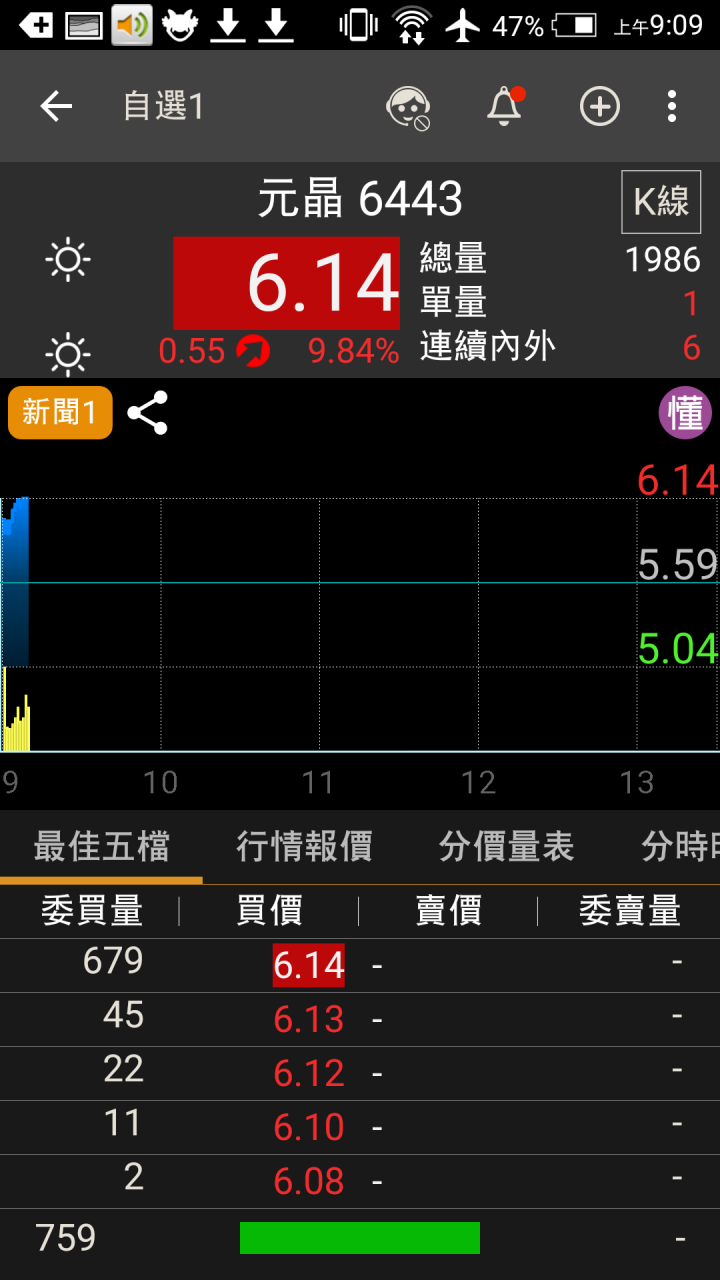The width and height of the screenshot is (720, 1280).
Task: Open the 新聞1 news button
Action: pos(60,413)
